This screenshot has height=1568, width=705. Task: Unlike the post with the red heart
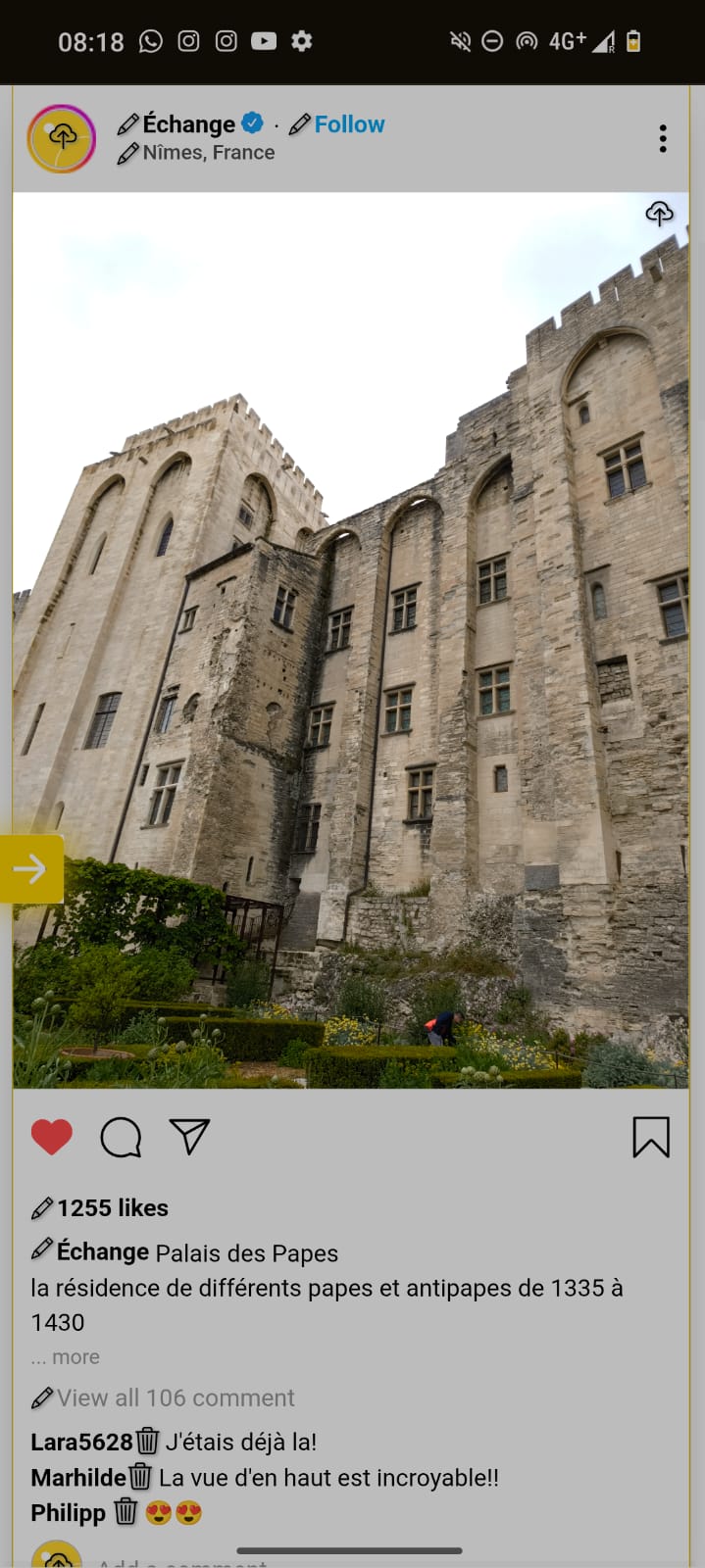pos(52,1137)
